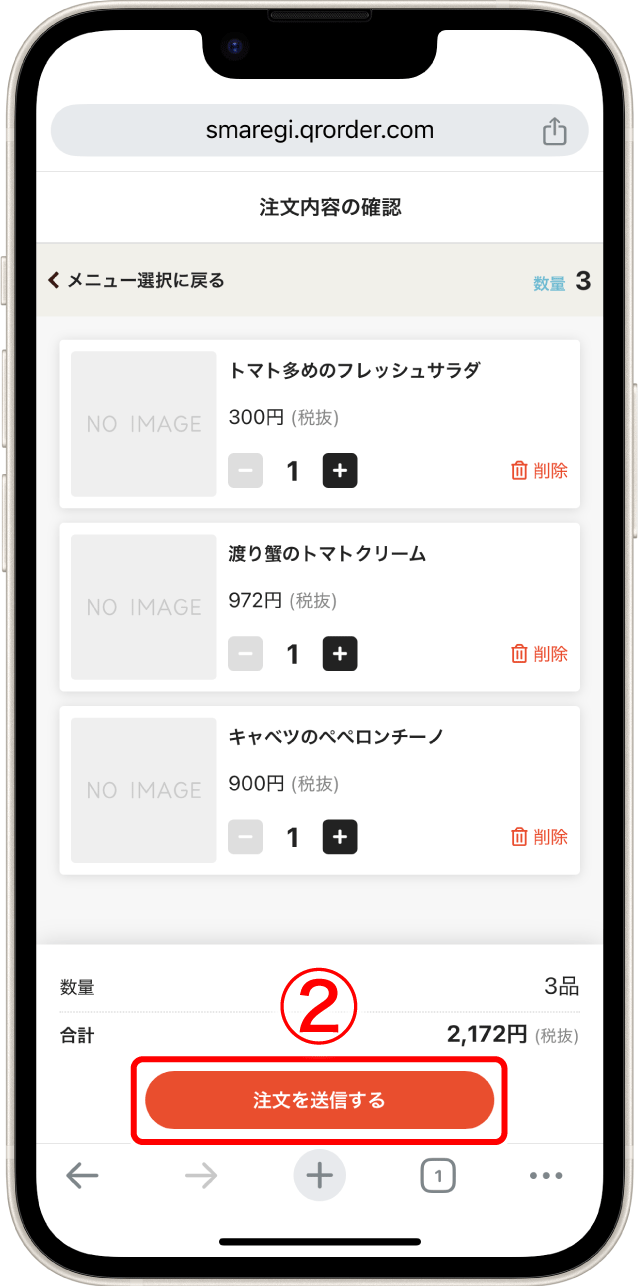This screenshot has width=639, height=1286.
Task: Go back to menu selection
Action: coord(136,281)
